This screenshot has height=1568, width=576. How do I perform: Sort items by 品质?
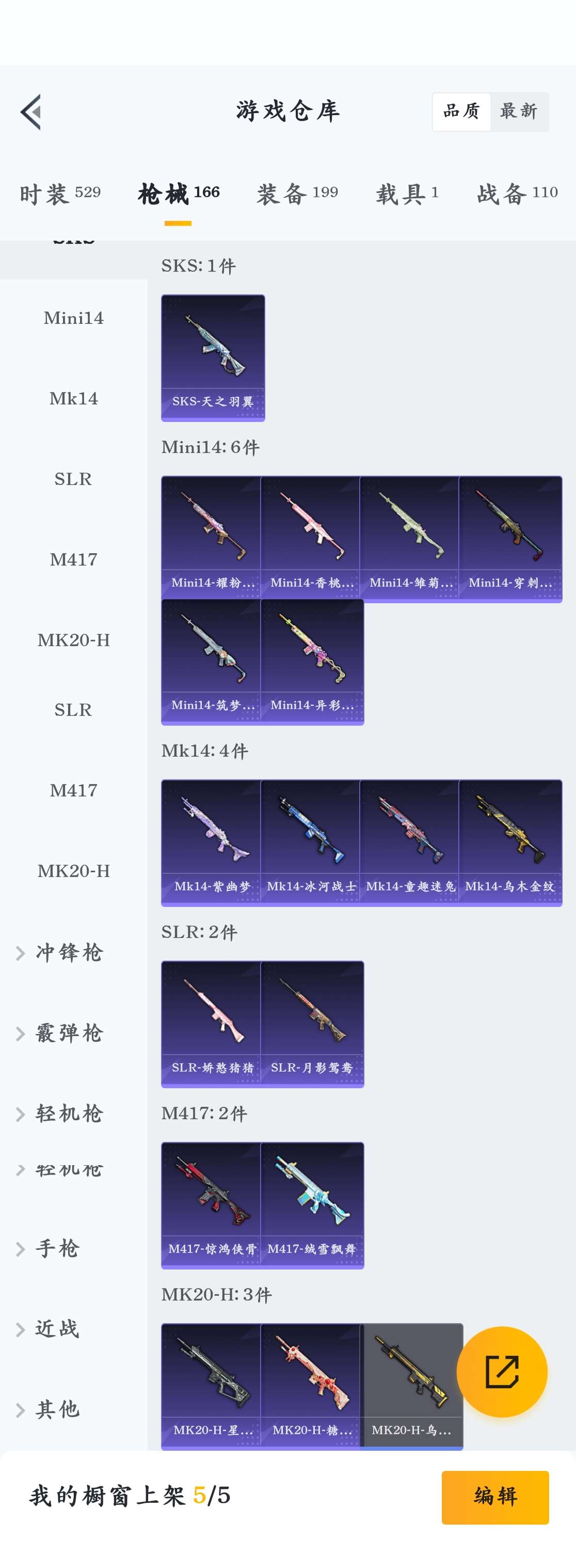(461, 112)
